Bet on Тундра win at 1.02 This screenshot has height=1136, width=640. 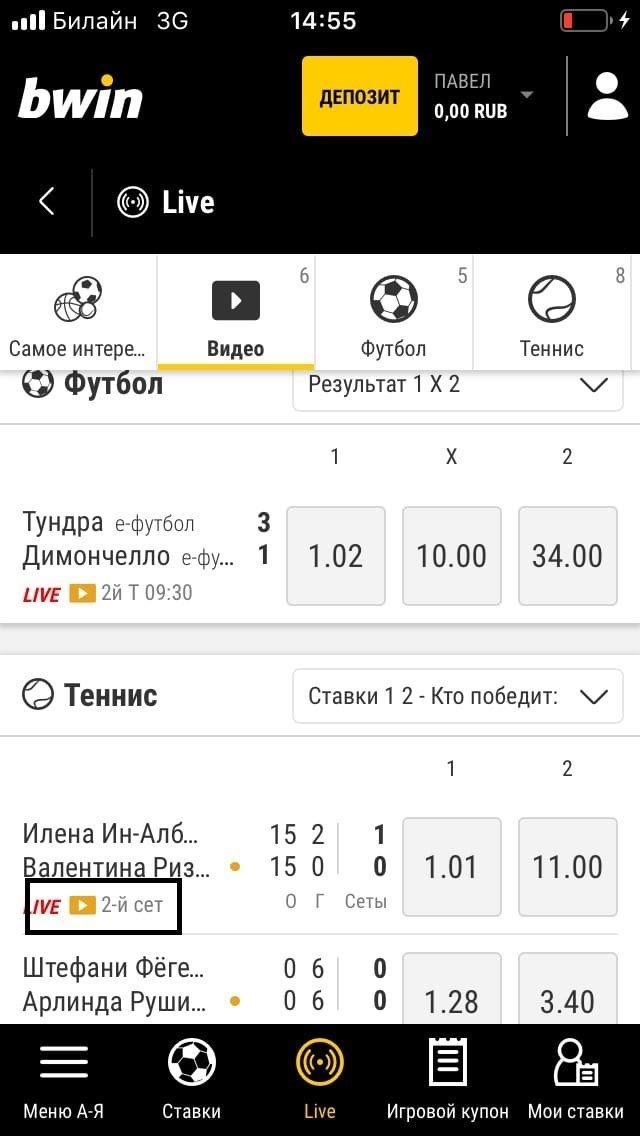click(335, 556)
